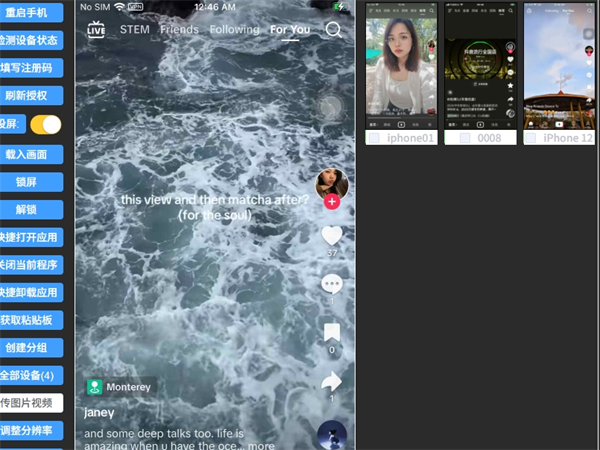The image size is (600, 450).
Task: Bookmark janey's video
Action: tap(332, 332)
